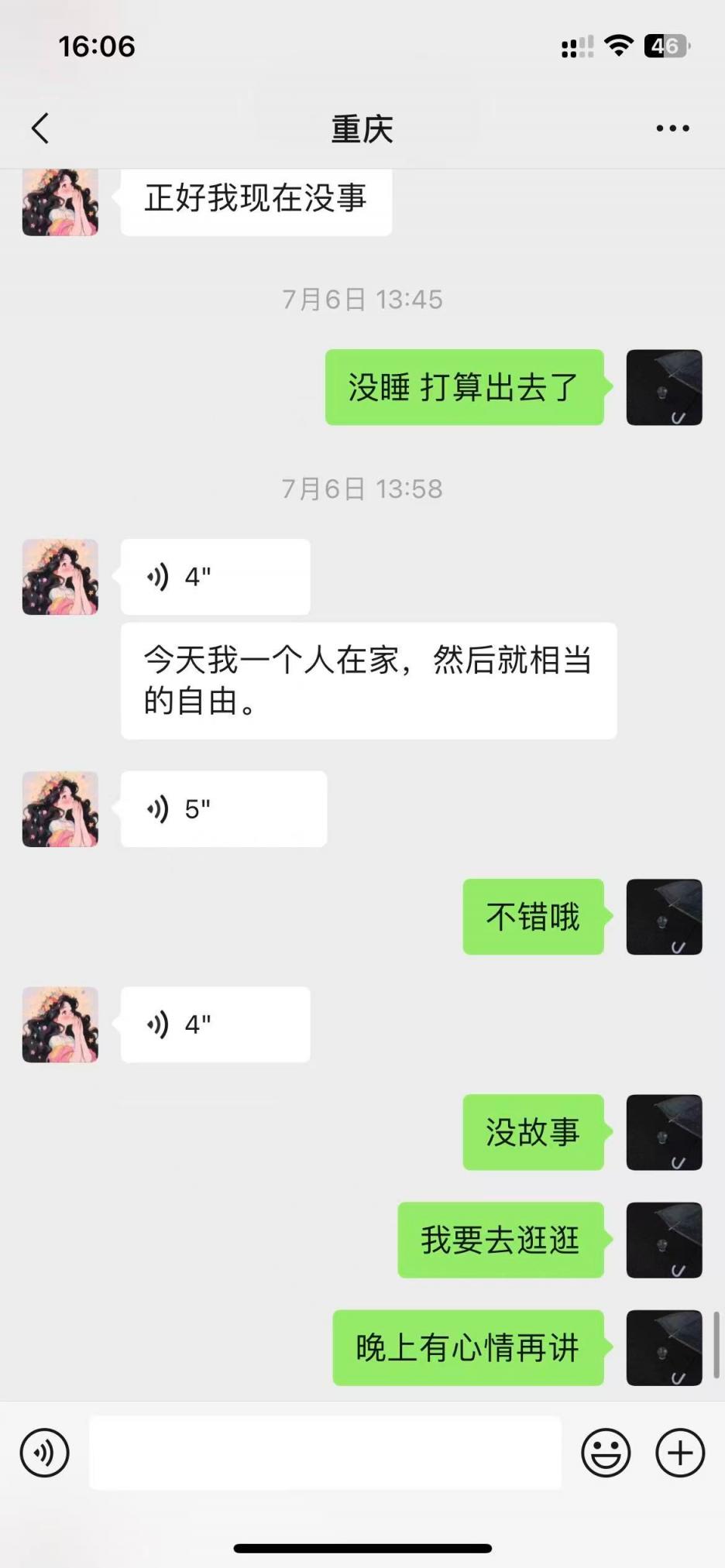
Task: Open the emoji sticker panel
Action: click(x=606, y=1453)
